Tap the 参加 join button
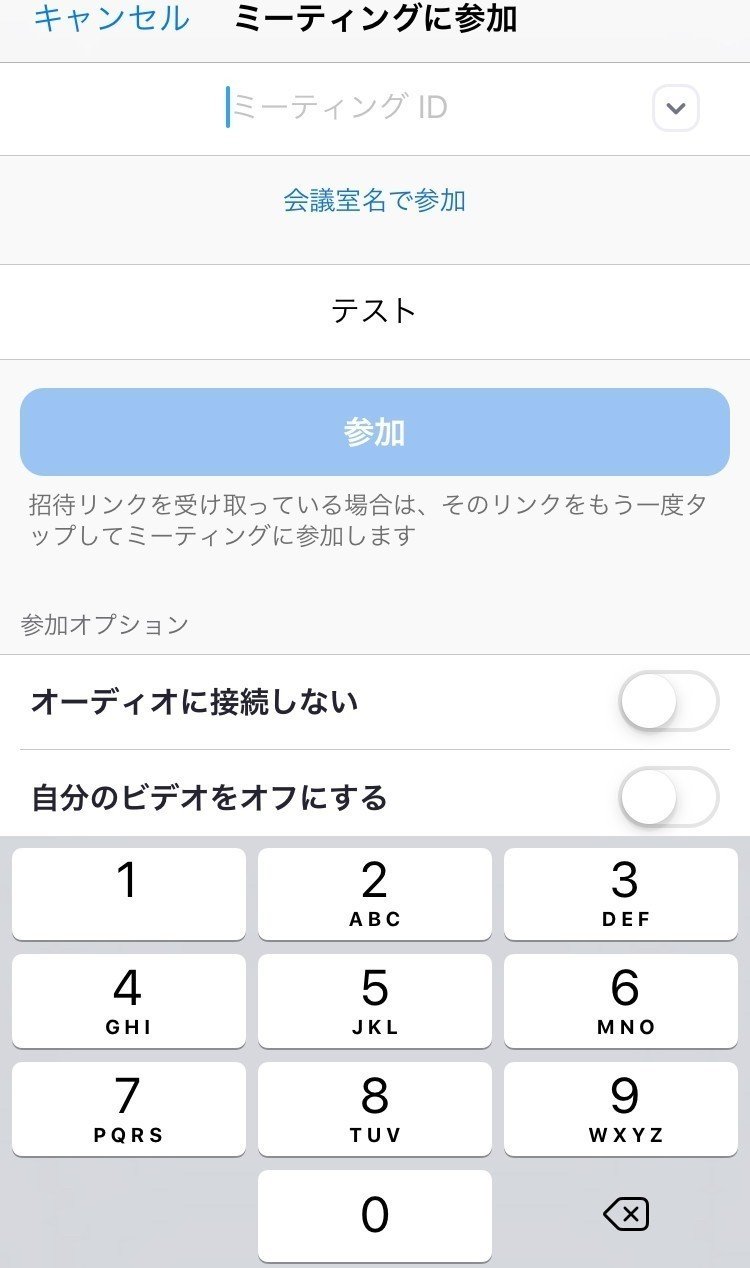 point(375,431)
